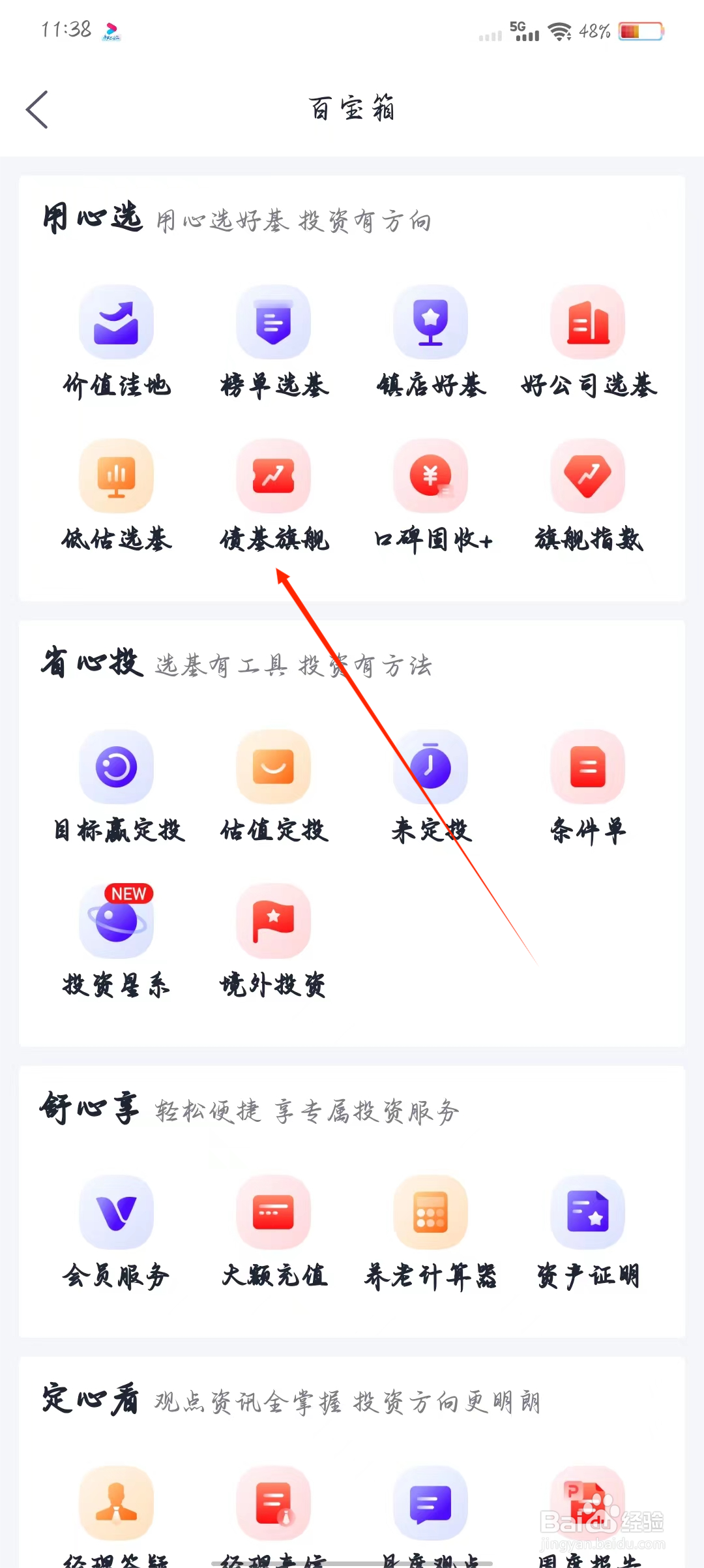The height and width of the screenshot is (1568, 704).
Task: Select the 榜单选基 icon
Action: coord(273,322)
